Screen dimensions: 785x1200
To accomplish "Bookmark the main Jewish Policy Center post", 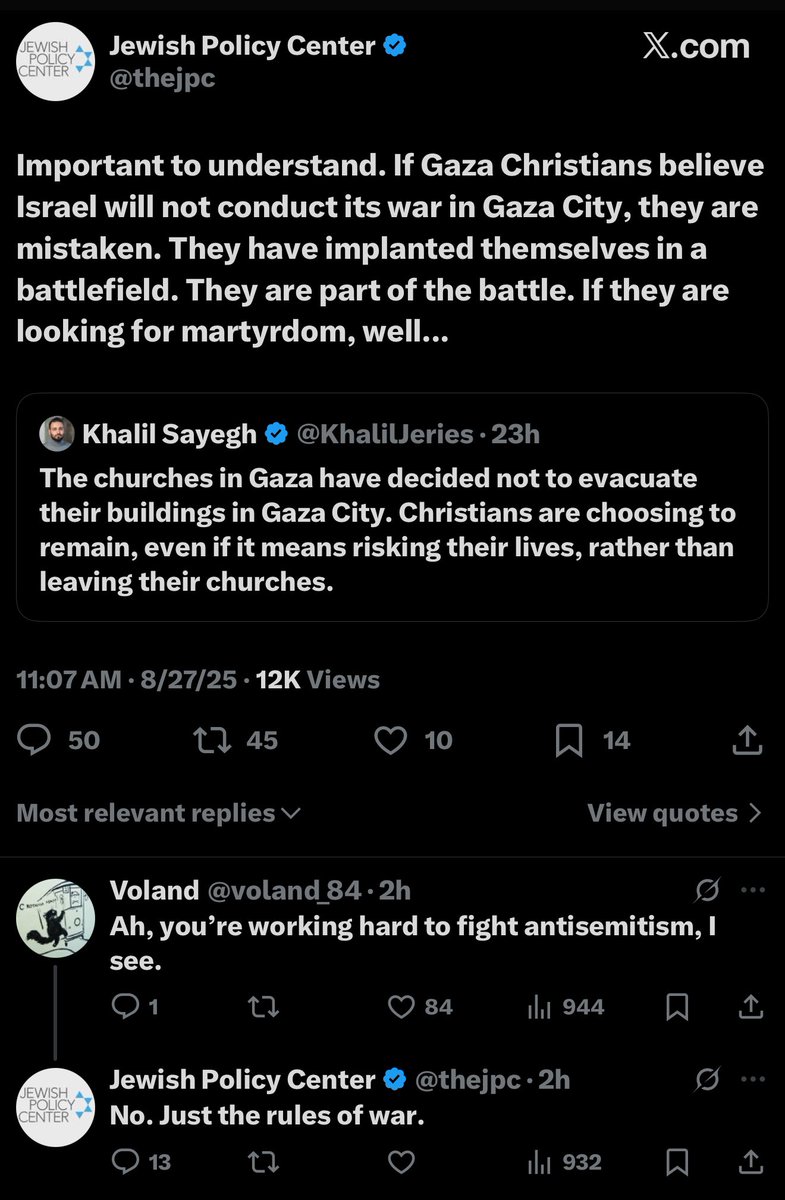I will coord(569,740).
